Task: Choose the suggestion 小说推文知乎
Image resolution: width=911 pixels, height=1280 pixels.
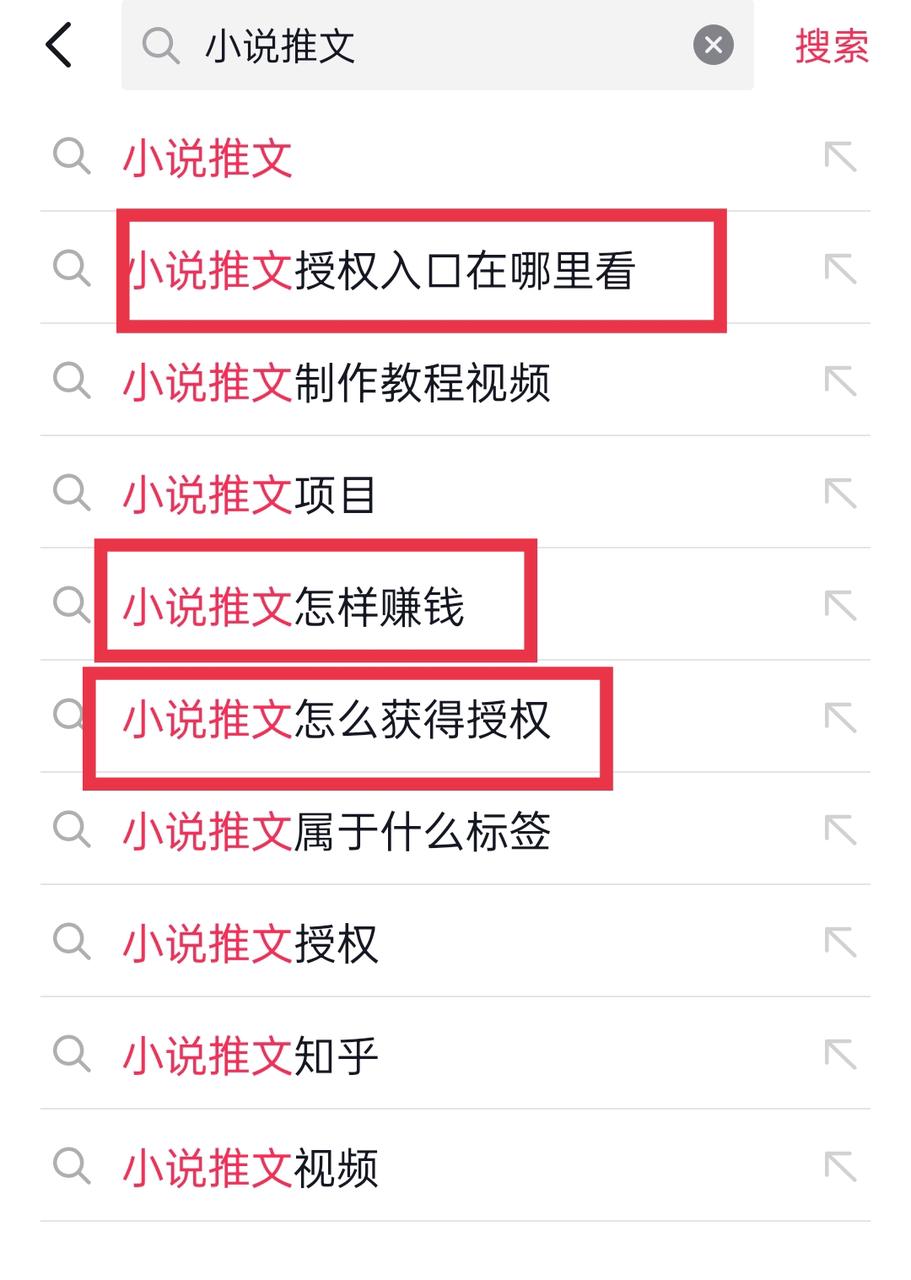Action: pyautogui.click(x=250, y=1055)
